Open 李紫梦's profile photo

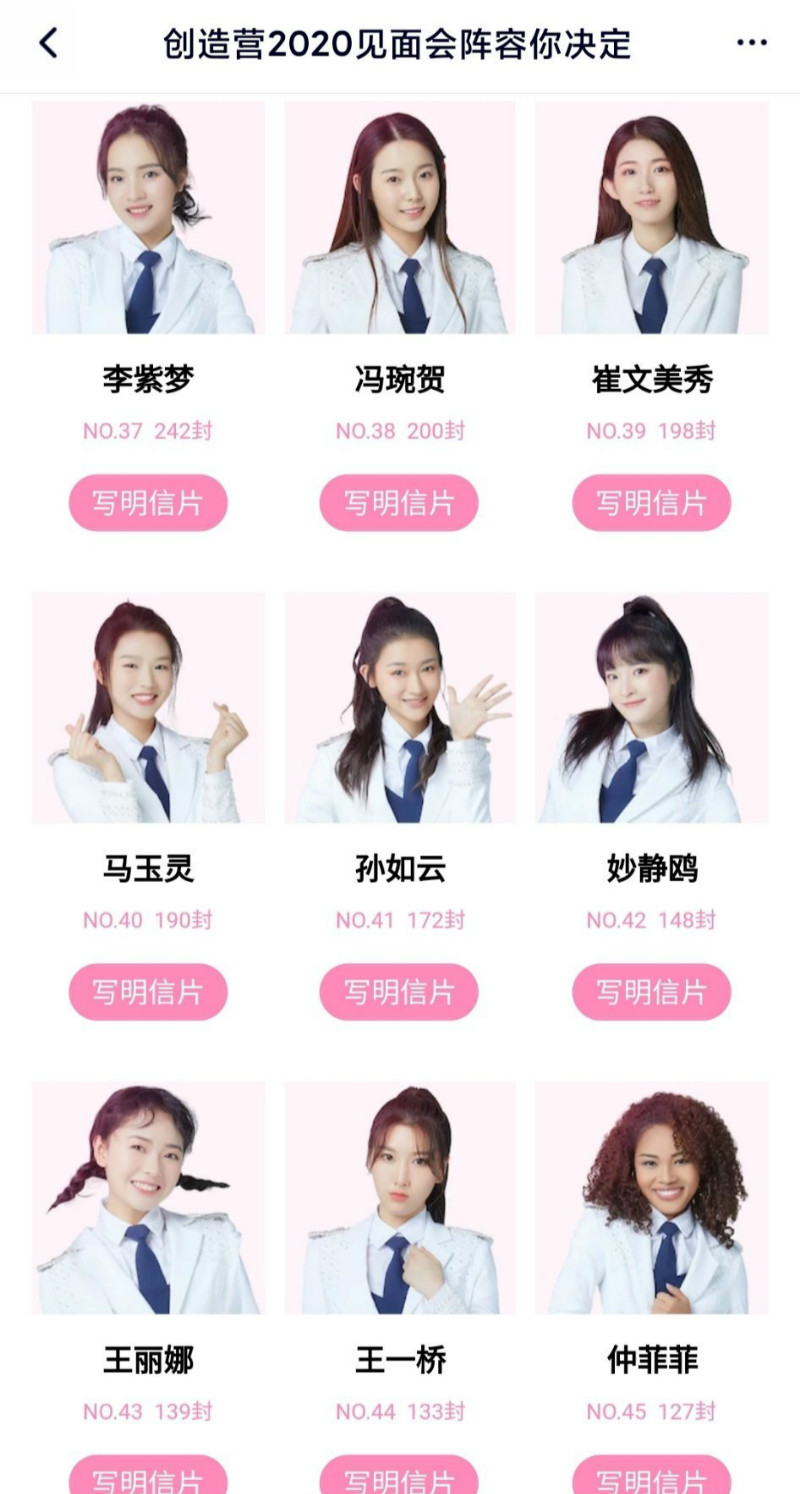(148, 218)
